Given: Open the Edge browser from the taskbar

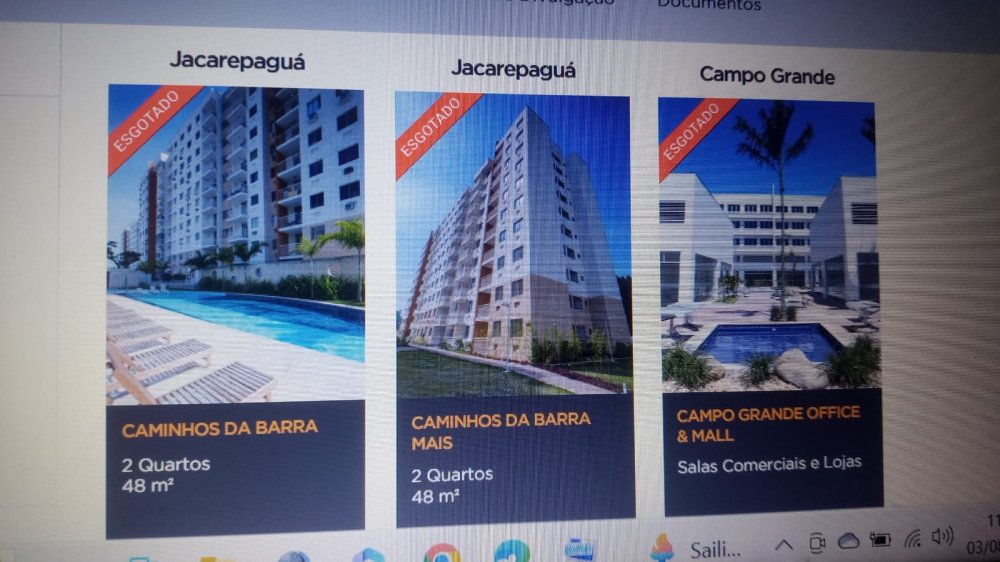Looking at the screenshot, I should pos(511,552).
